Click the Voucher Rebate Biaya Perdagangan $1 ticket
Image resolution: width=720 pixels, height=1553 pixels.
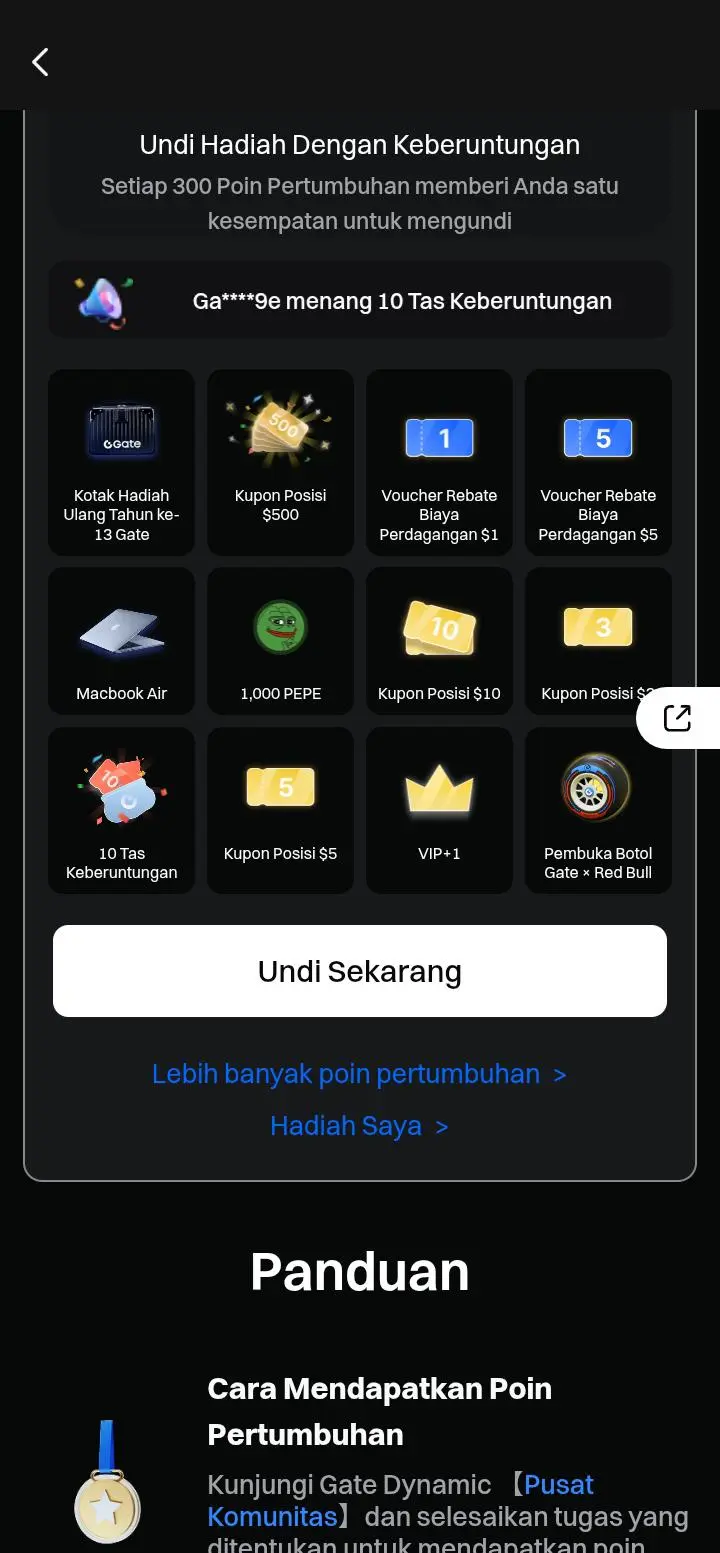tap(439, 462)
